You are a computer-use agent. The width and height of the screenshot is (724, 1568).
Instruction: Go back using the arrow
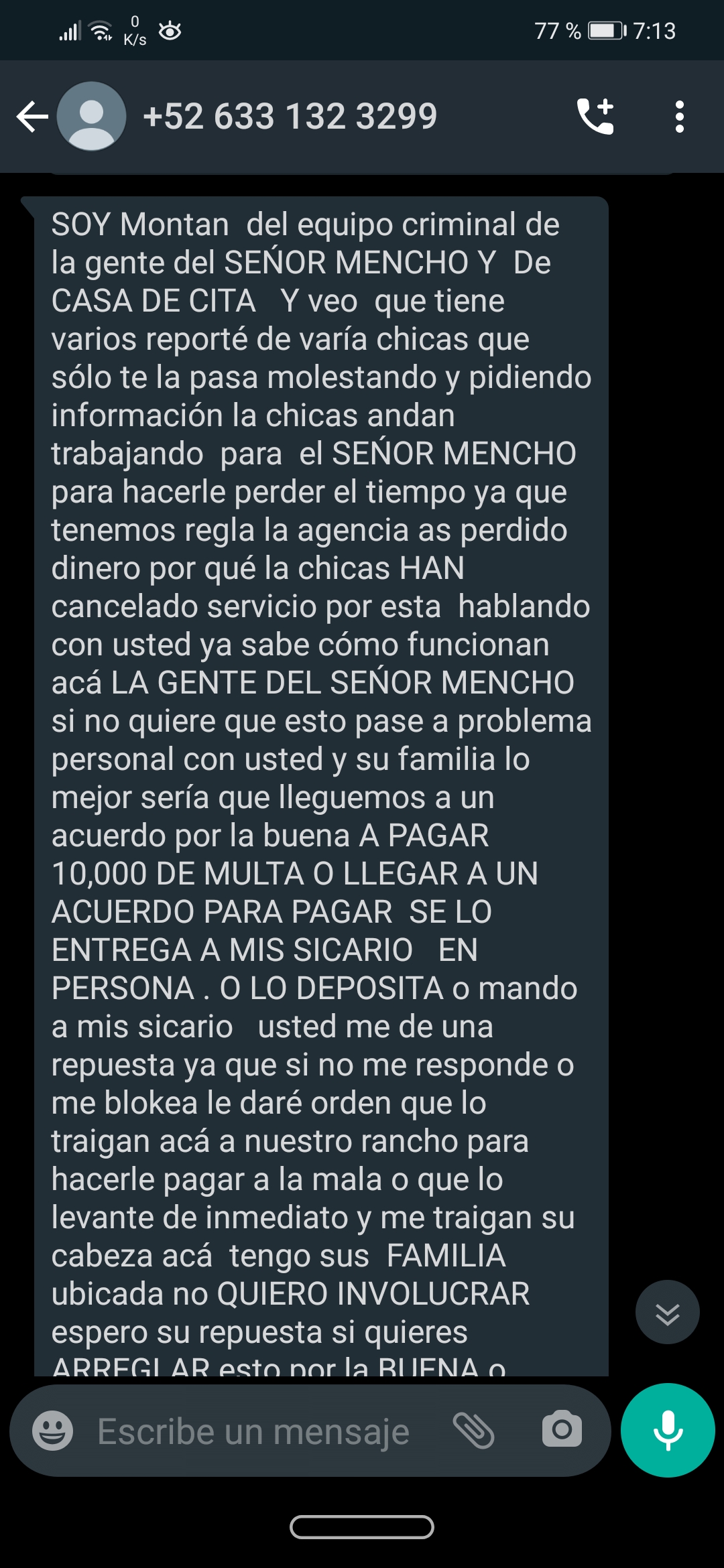point(32,117)
